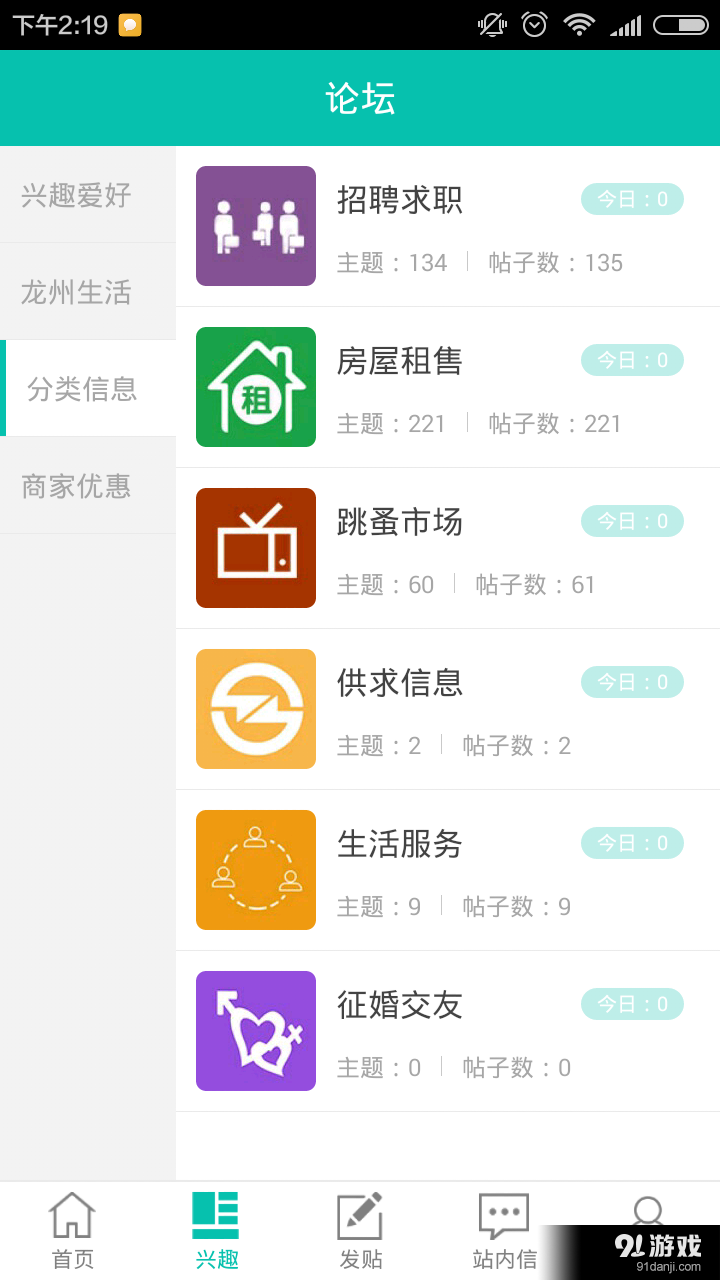The height and width of the screenshot is (1280, 720).
Task: Tap the 今日:0 badge on 招聘求职
Action: [x=632, y=199]
